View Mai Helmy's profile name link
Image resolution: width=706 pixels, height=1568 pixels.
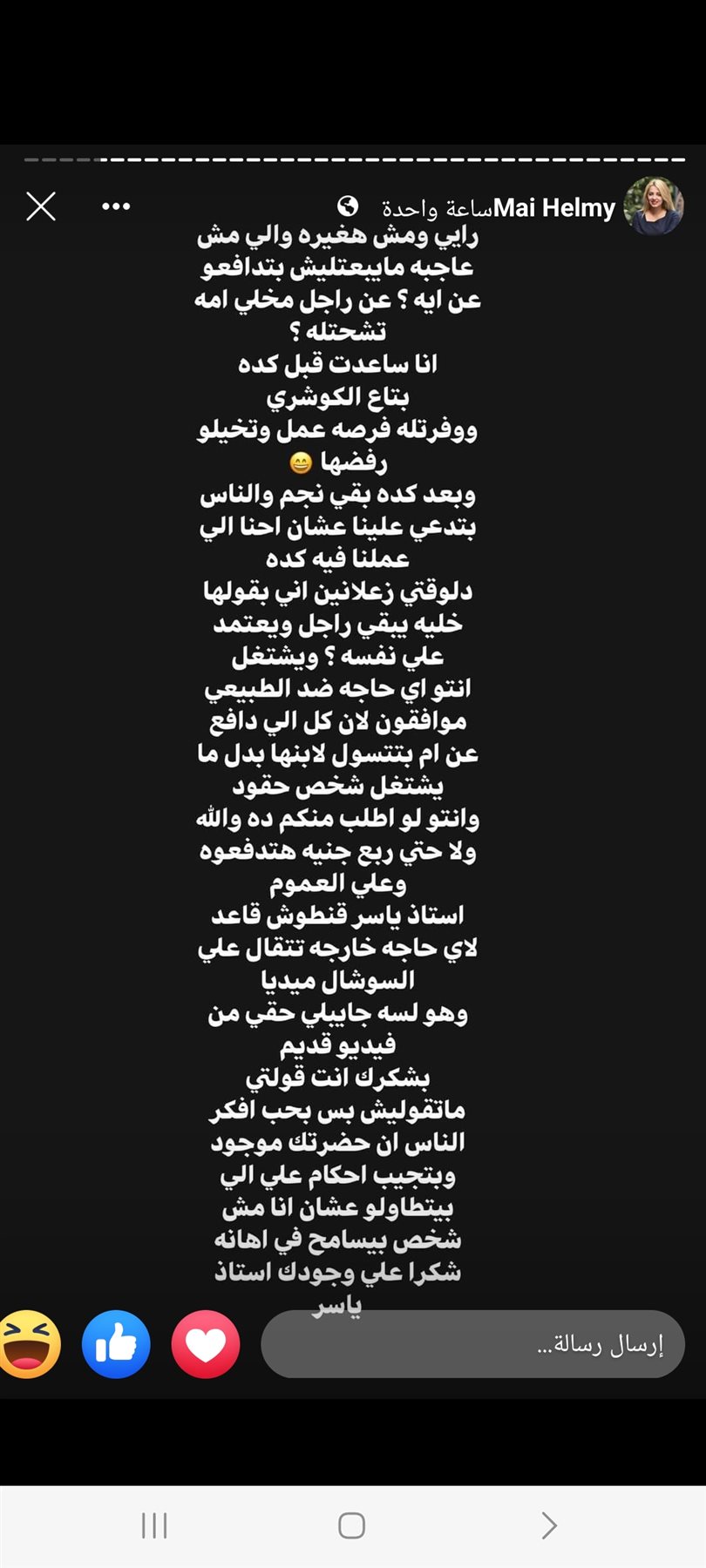pos(554,208)
